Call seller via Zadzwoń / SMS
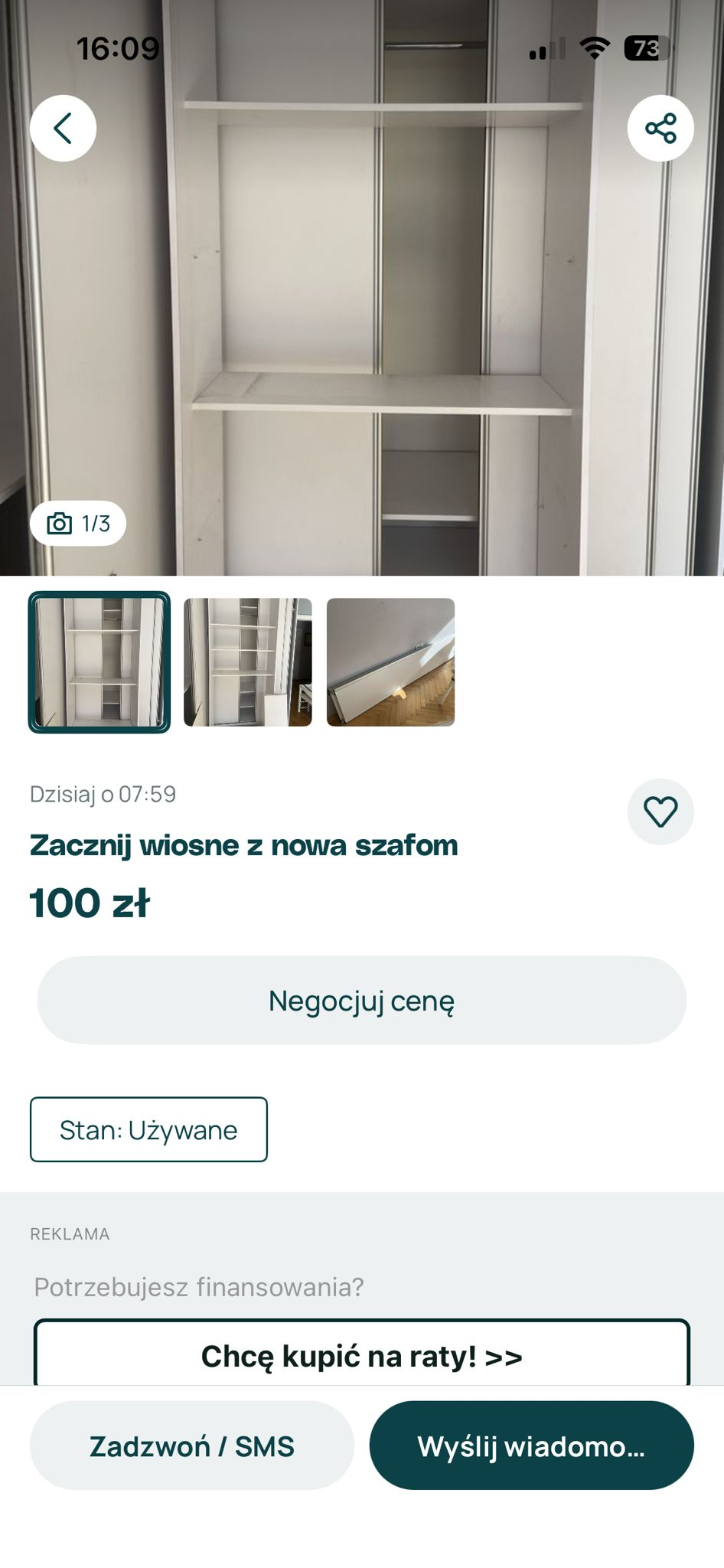This screenshot has height=1568, width=724. (192, 1446)
